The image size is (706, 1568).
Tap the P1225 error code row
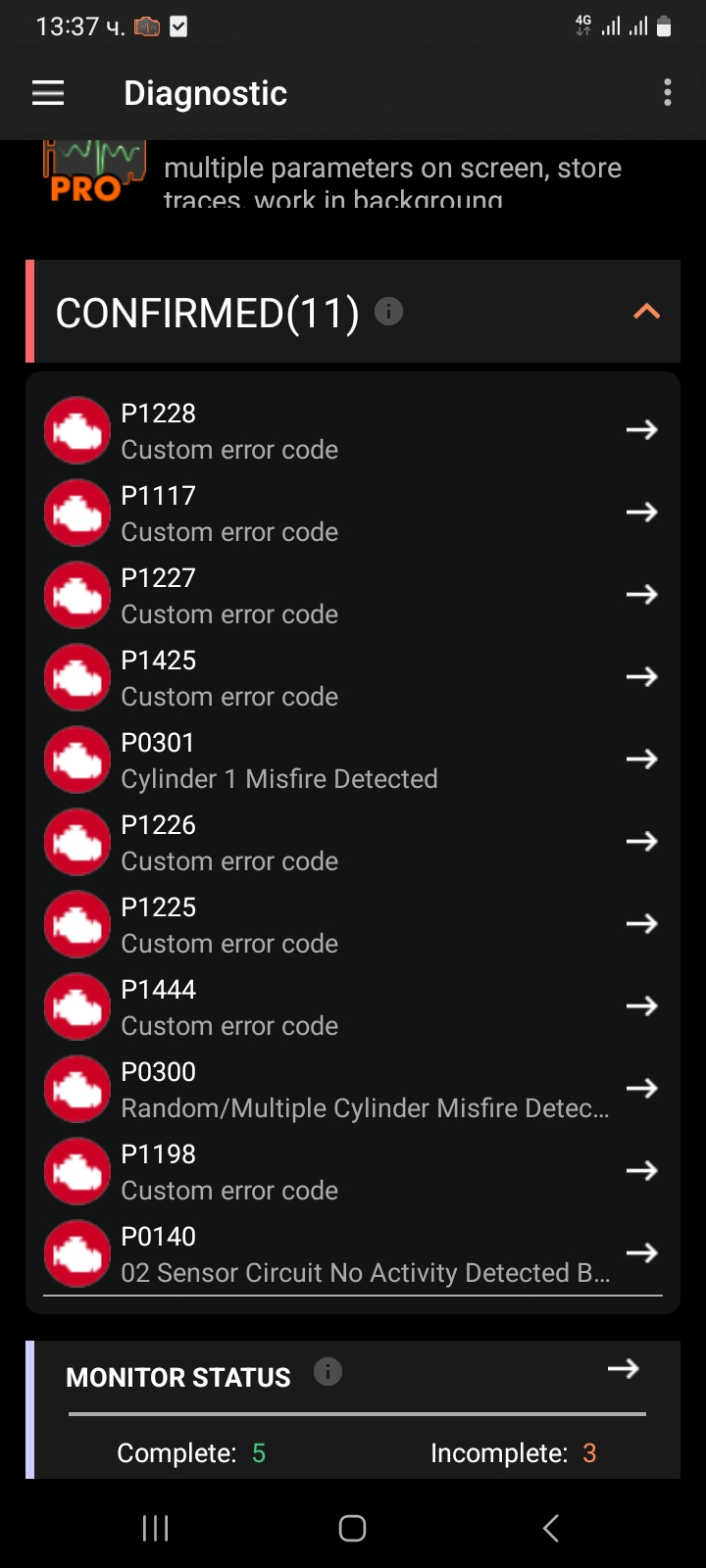pos(353,924)
